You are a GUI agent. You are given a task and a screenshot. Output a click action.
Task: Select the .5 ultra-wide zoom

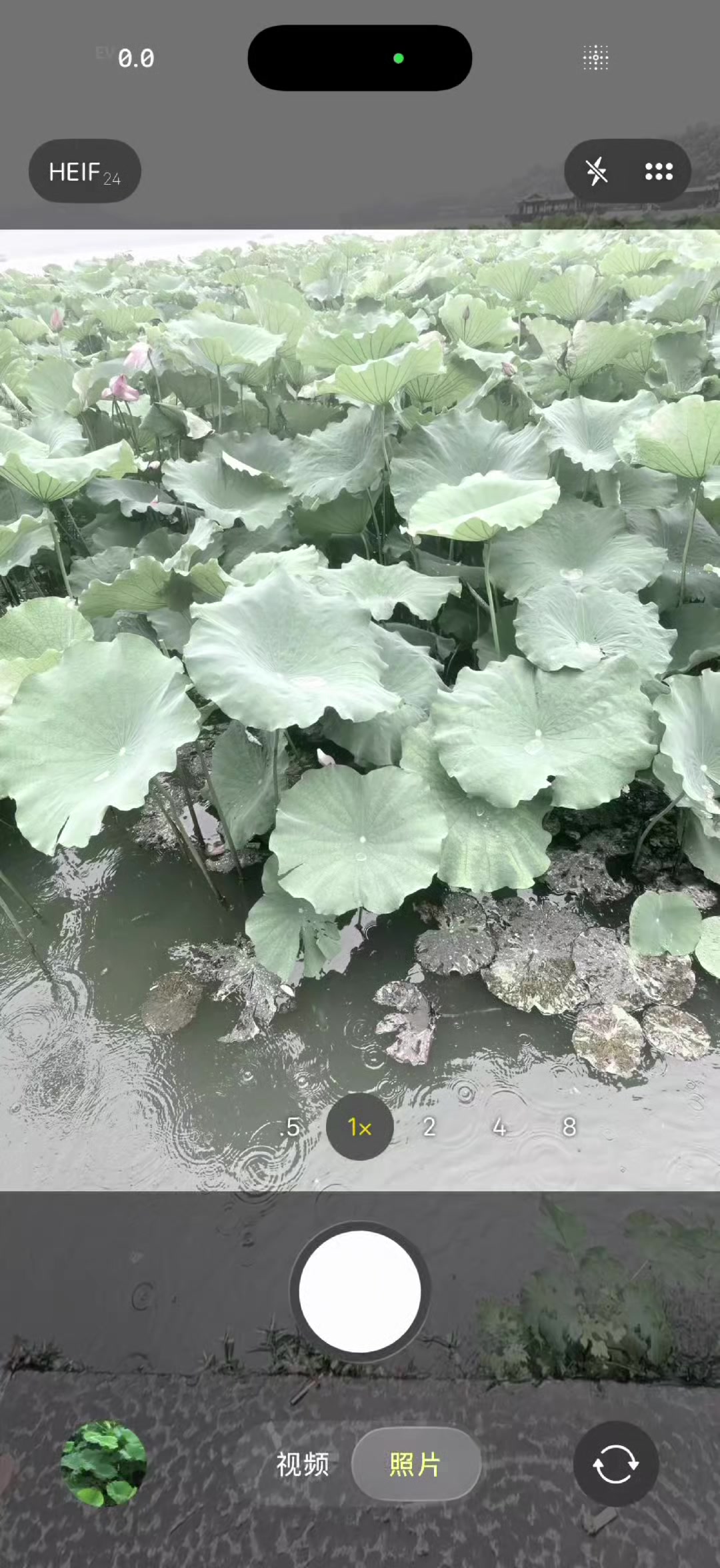[290, 1127]
